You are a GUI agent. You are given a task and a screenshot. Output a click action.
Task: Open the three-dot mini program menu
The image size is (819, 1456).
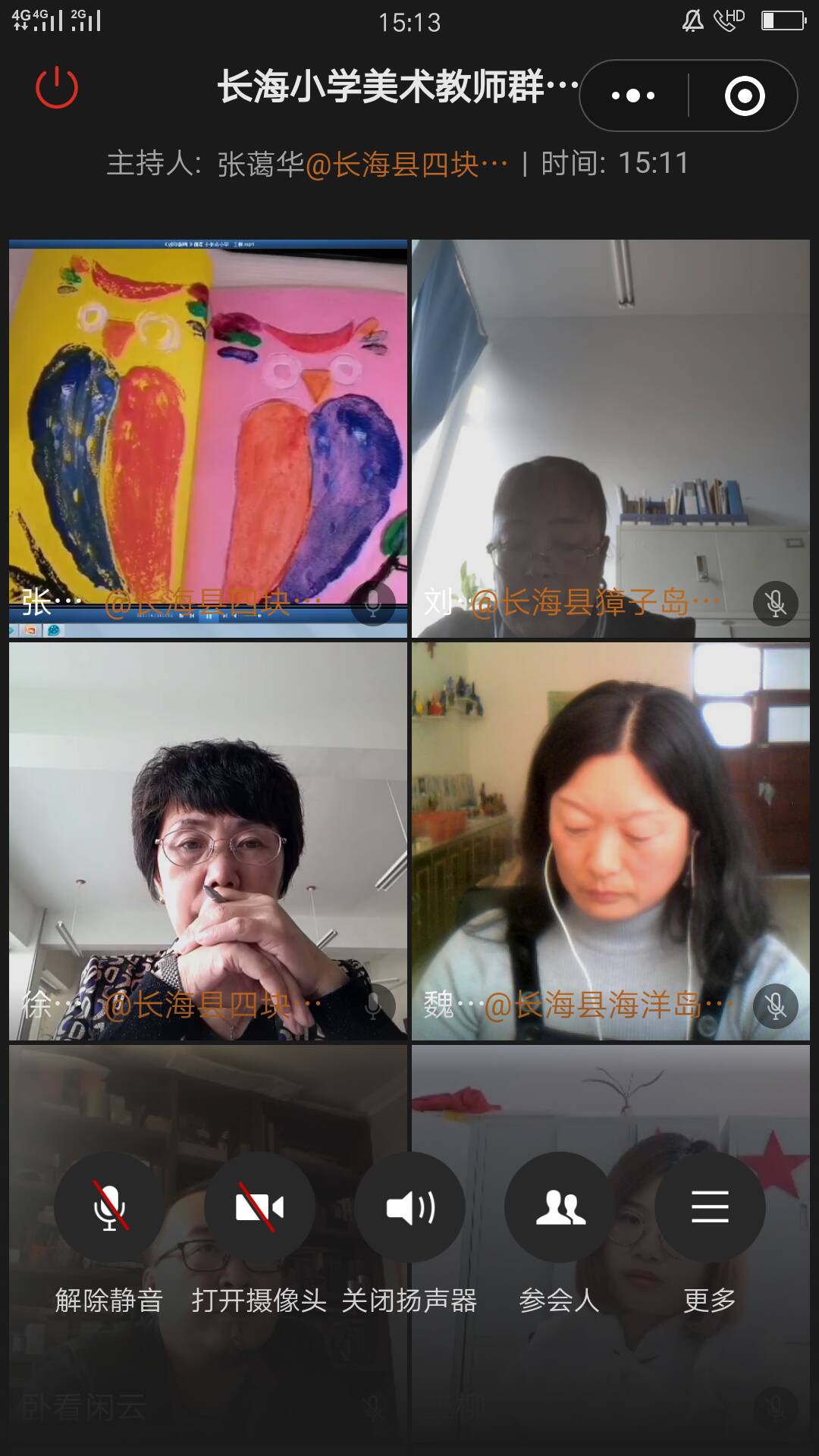[x=633, y=96]
